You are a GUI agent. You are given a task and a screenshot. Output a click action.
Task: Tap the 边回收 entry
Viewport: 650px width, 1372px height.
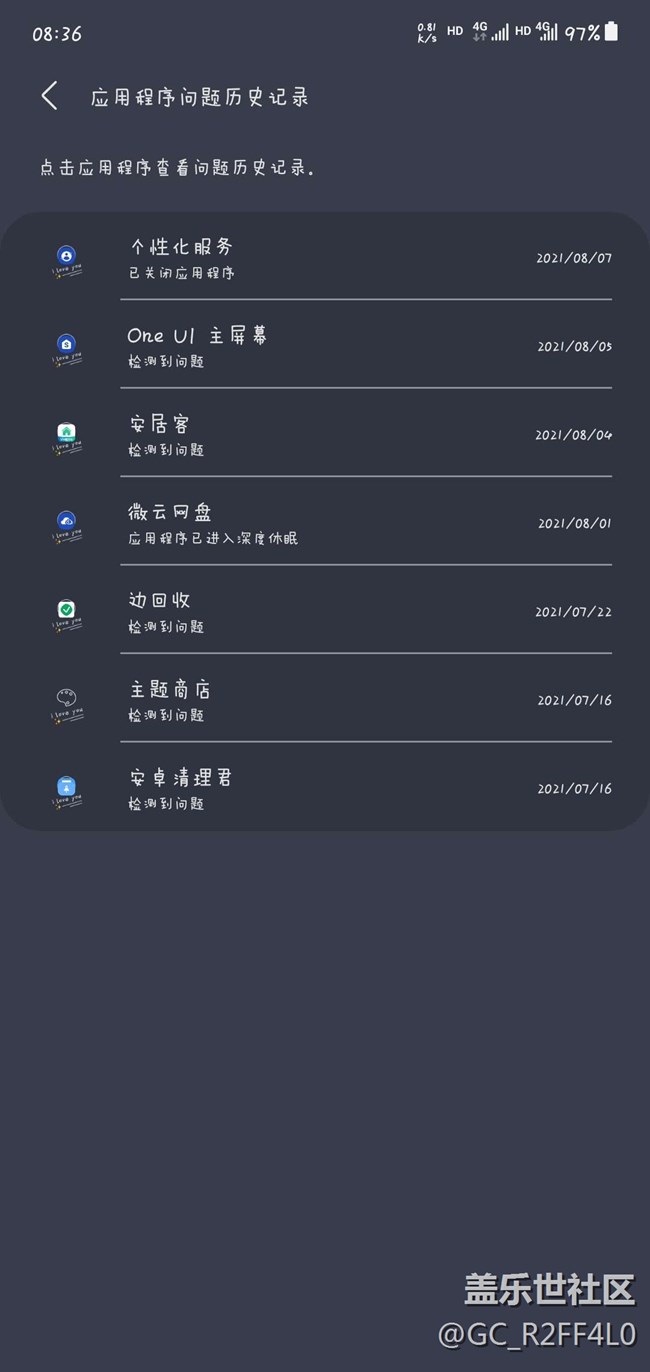point(325,610)
